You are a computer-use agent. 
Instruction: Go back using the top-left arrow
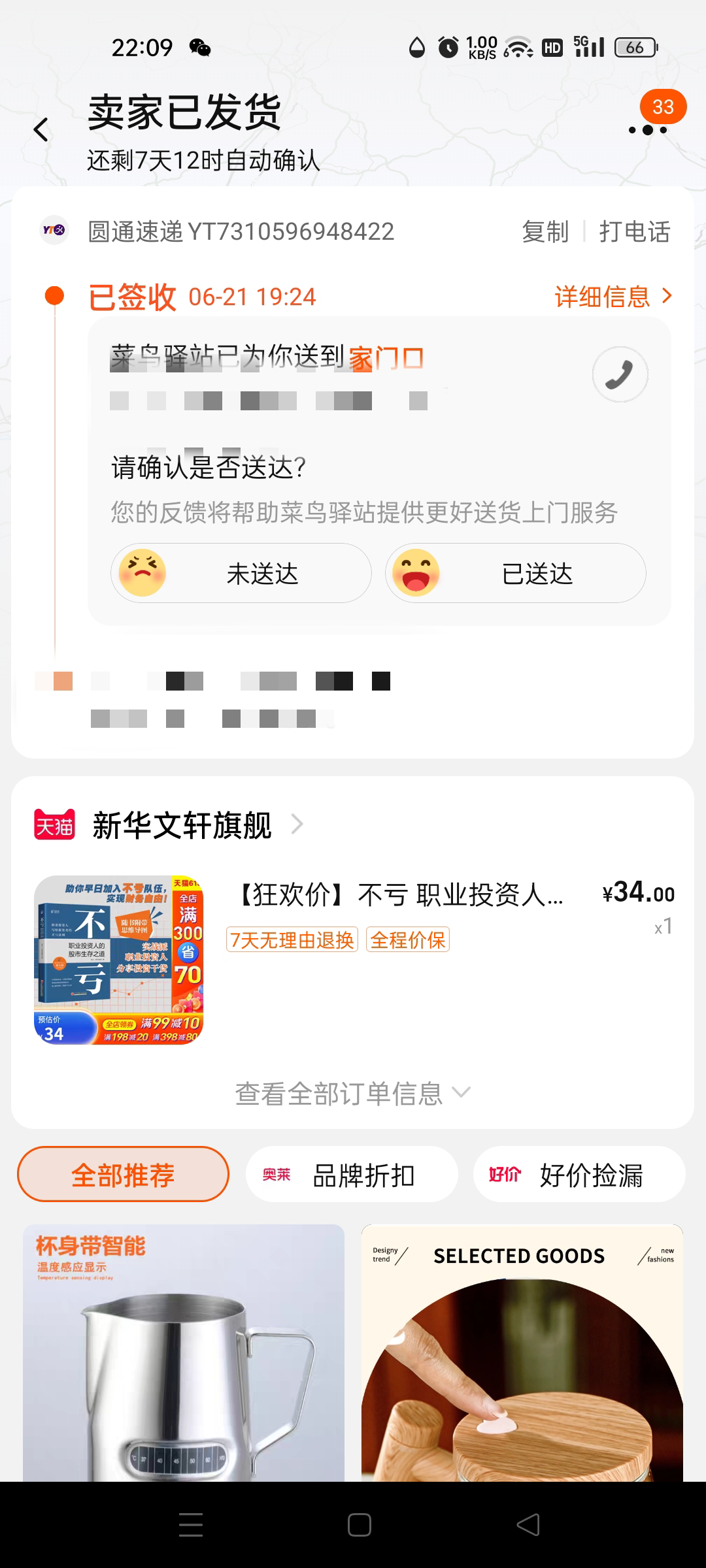click(41, 130)
